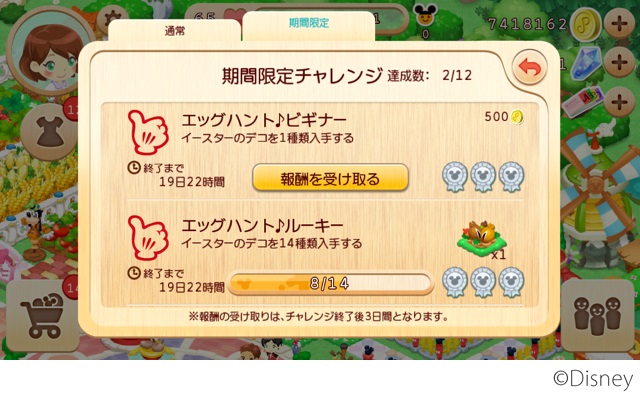
Task: Open the shop cart
Action: pyautogui.click(x=42, y=316)
